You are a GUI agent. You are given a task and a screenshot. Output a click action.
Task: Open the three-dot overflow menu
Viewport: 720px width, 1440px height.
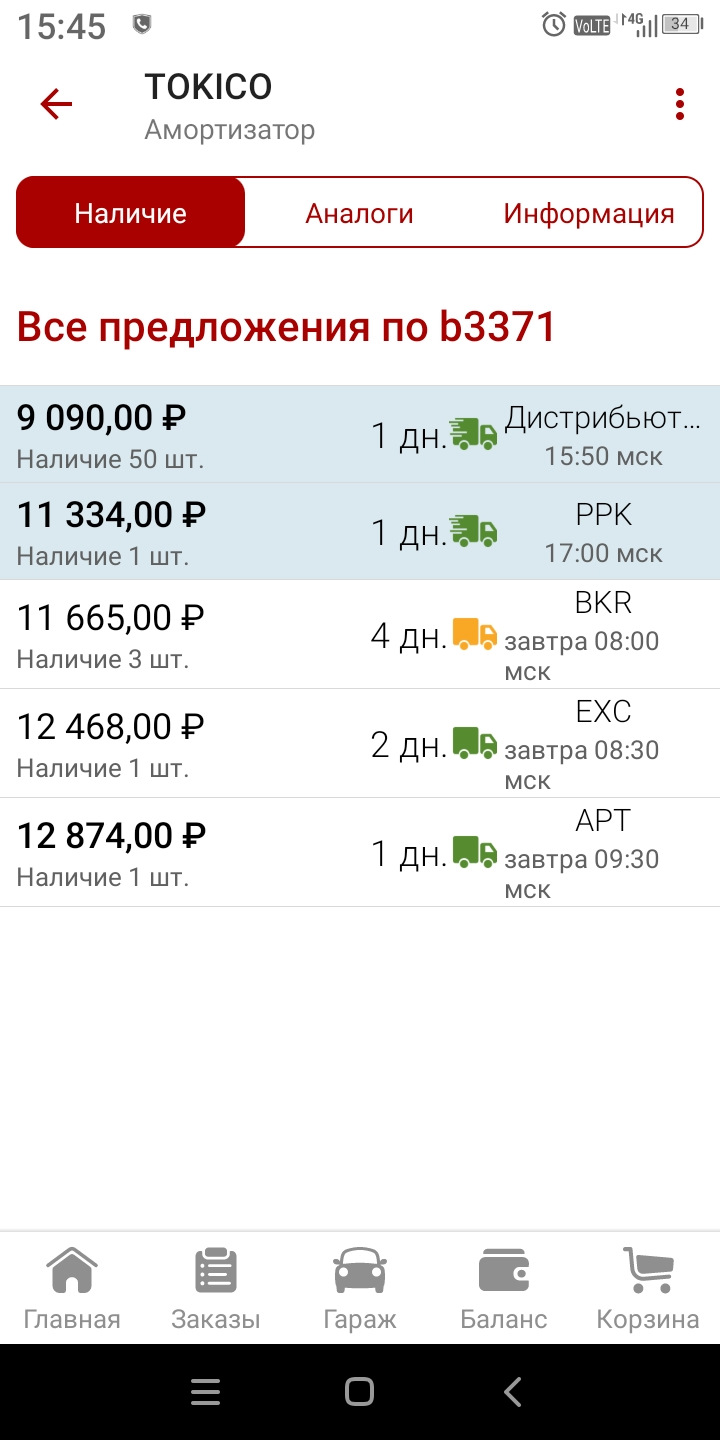(x=680, y=104)
